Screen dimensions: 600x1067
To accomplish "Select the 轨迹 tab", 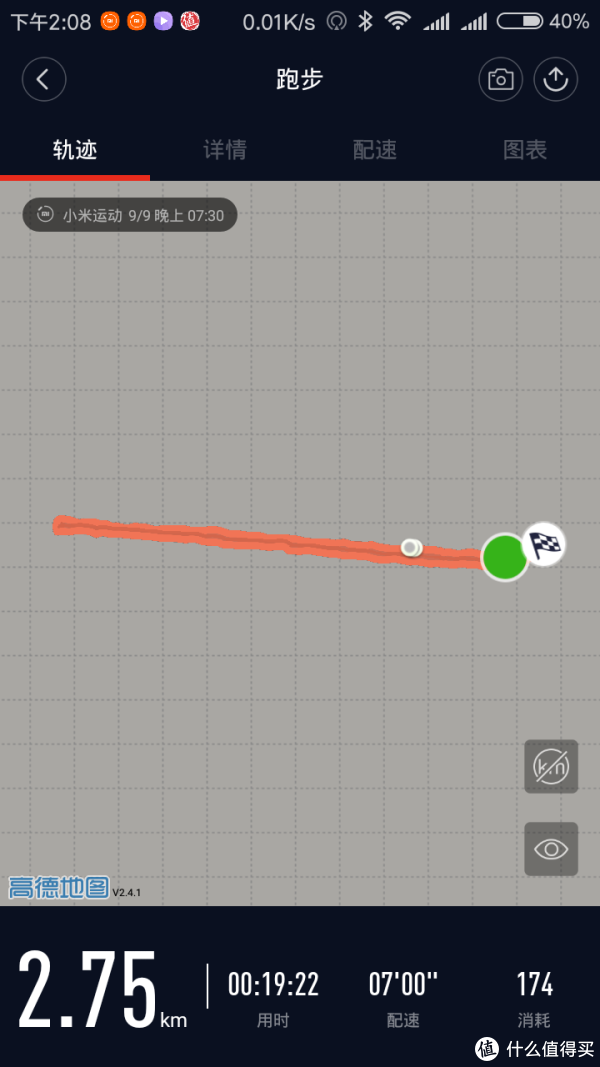I will 75,150.
